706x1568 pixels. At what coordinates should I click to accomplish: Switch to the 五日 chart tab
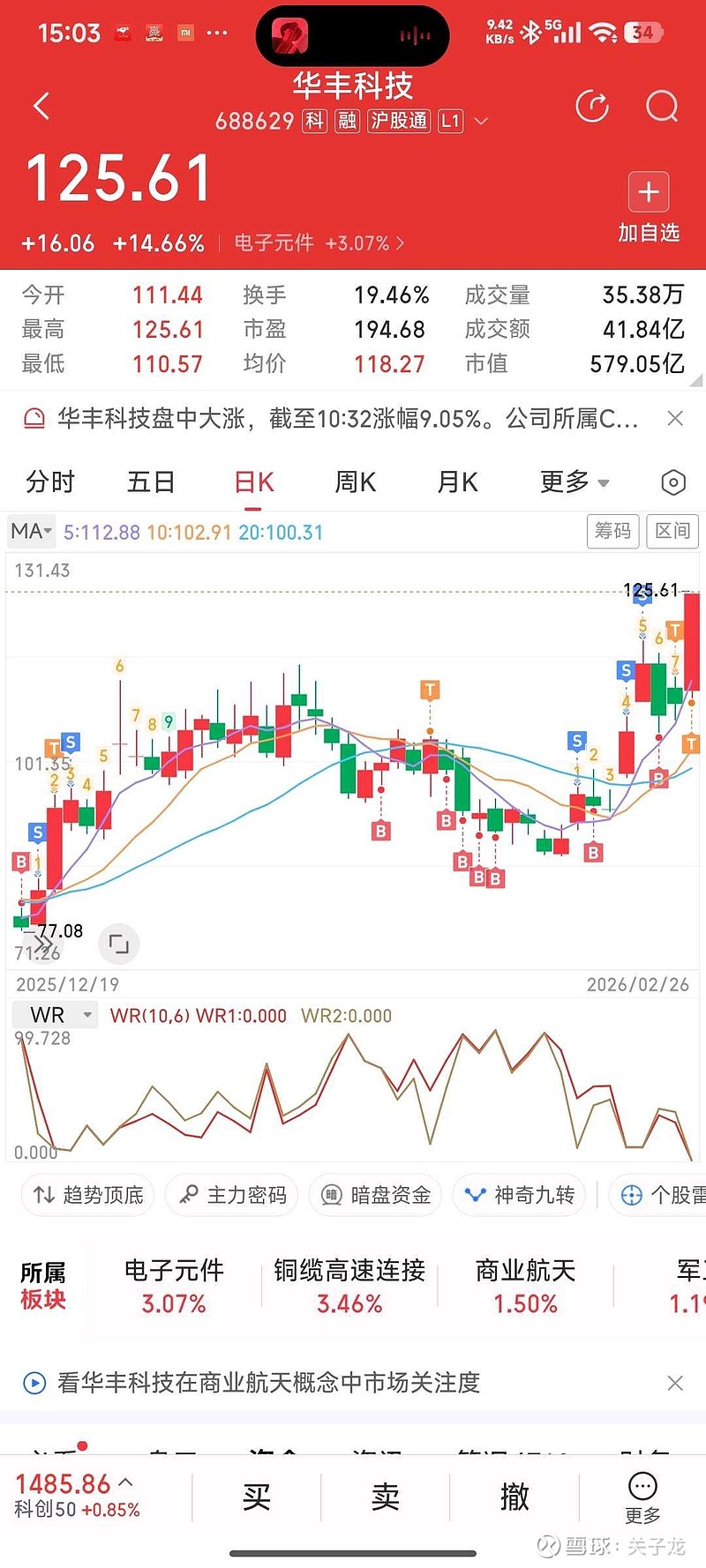150,482
